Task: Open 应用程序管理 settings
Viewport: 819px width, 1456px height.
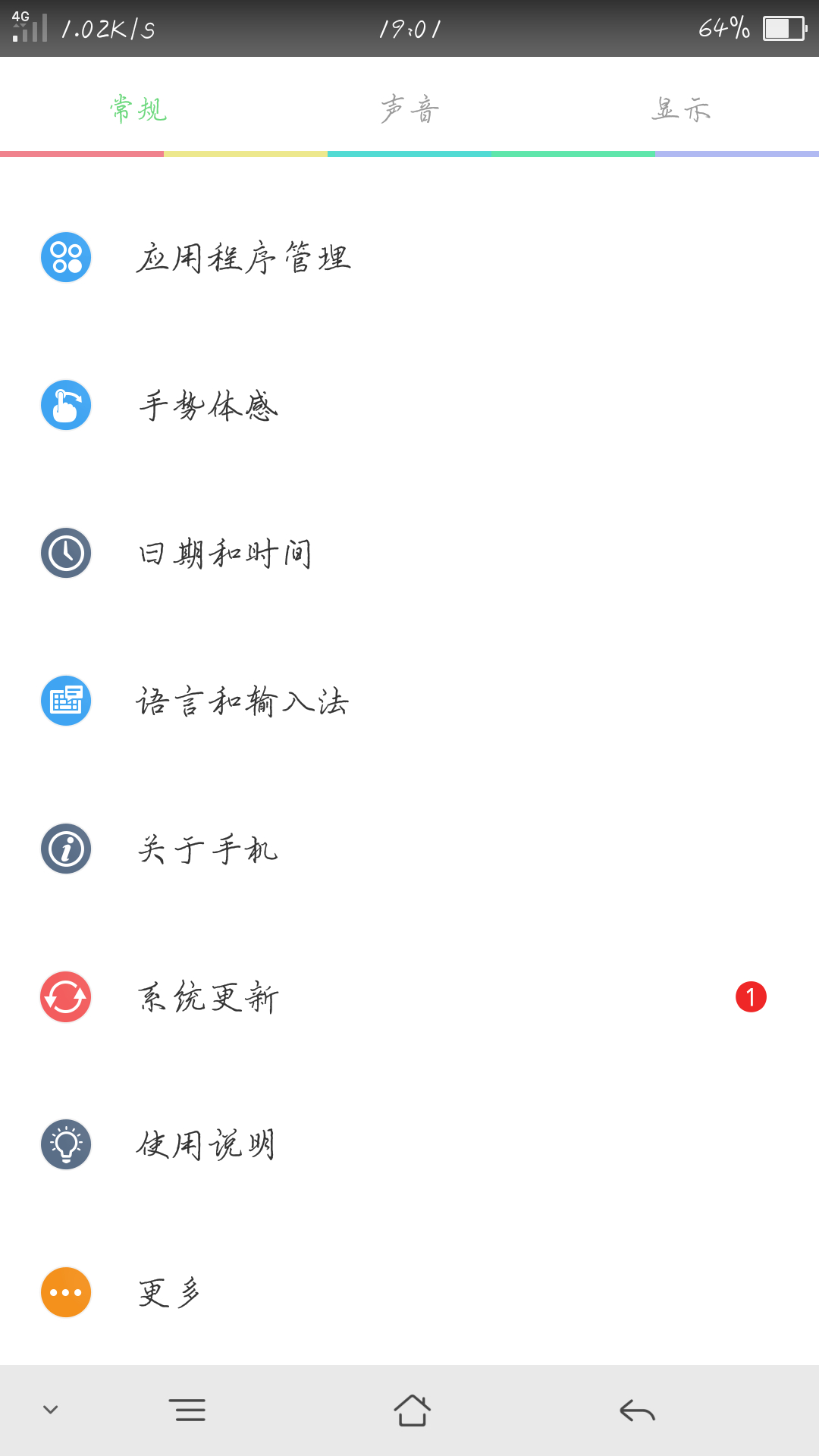Action: 243,258
